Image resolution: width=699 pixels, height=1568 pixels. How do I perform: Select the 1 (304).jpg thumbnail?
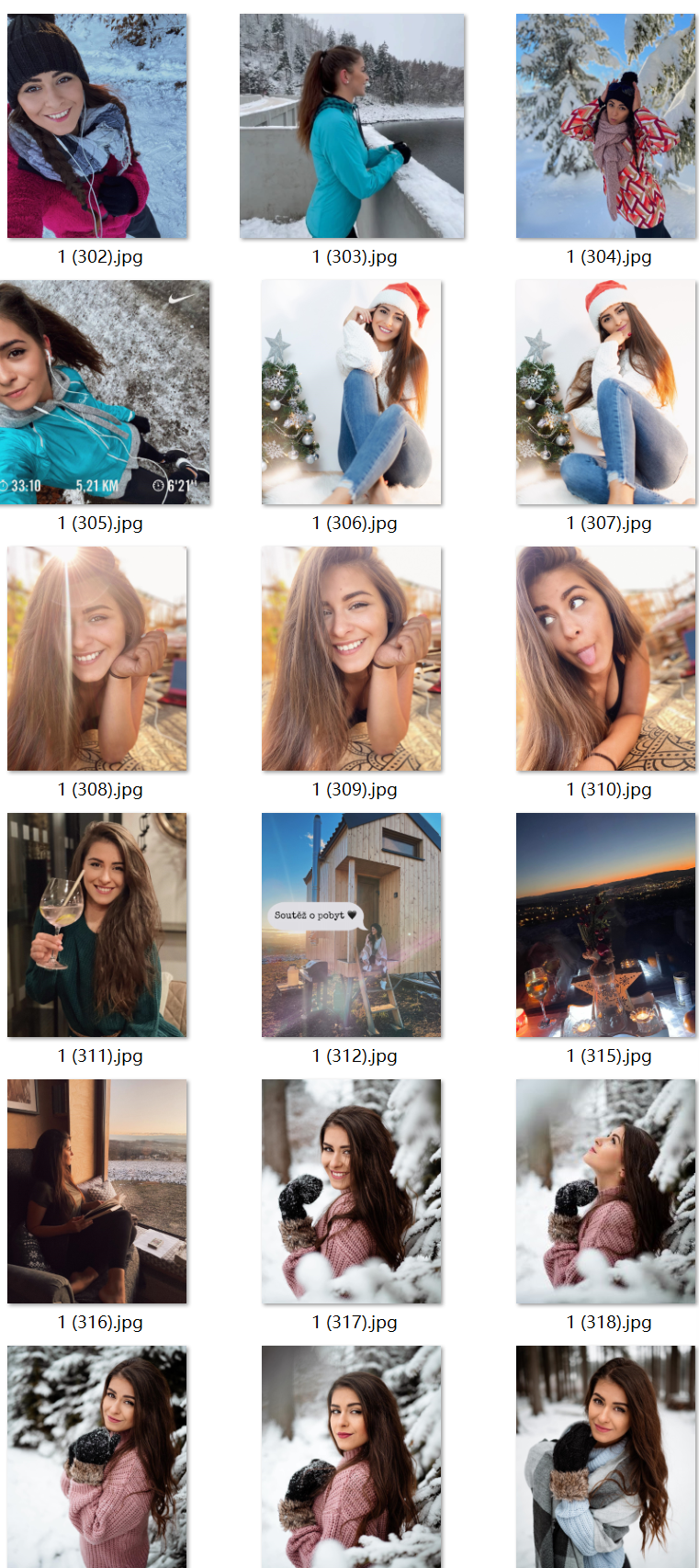point(605,126)
